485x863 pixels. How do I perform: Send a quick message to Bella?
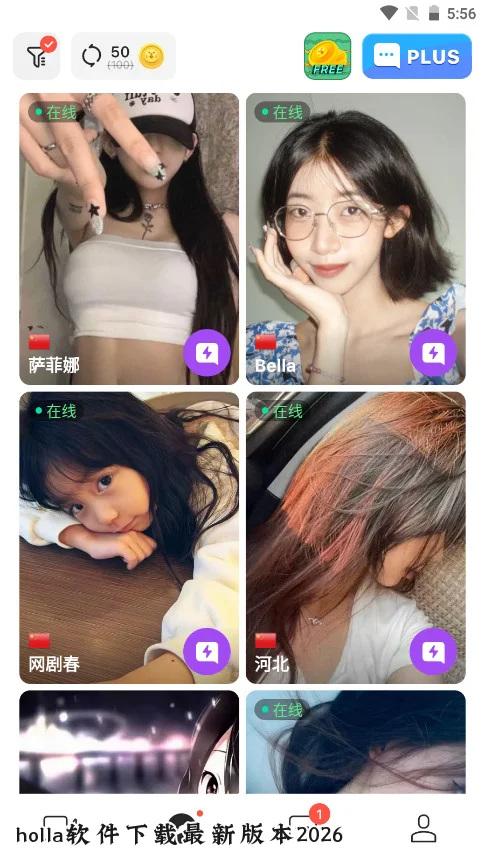(433, 353)
